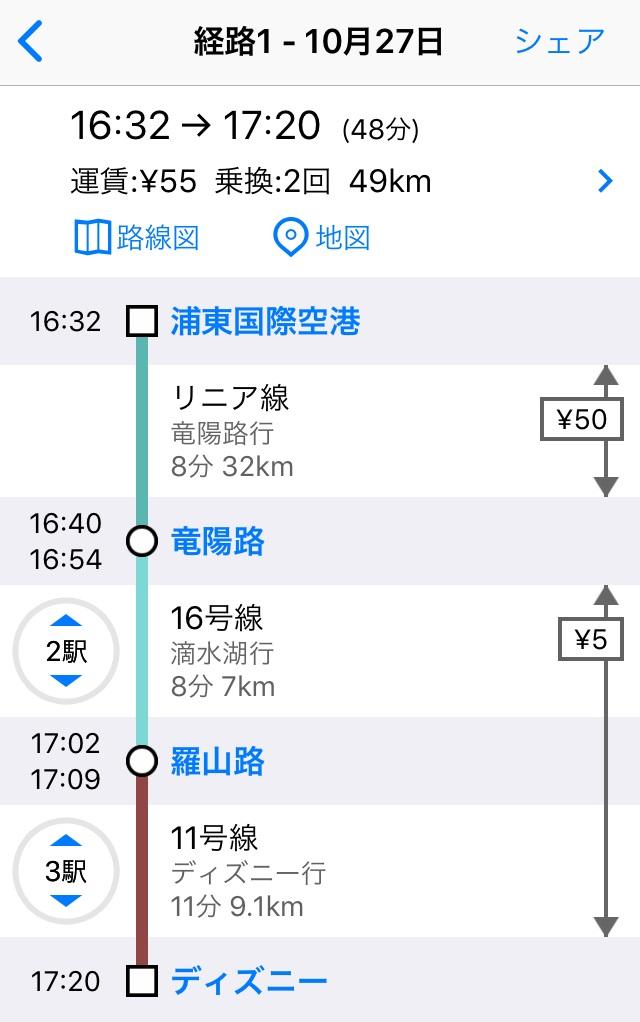Open 浦東国際空港 station details
The height and width of the screenshot is (1022, 640).
[x=265, y=322]
